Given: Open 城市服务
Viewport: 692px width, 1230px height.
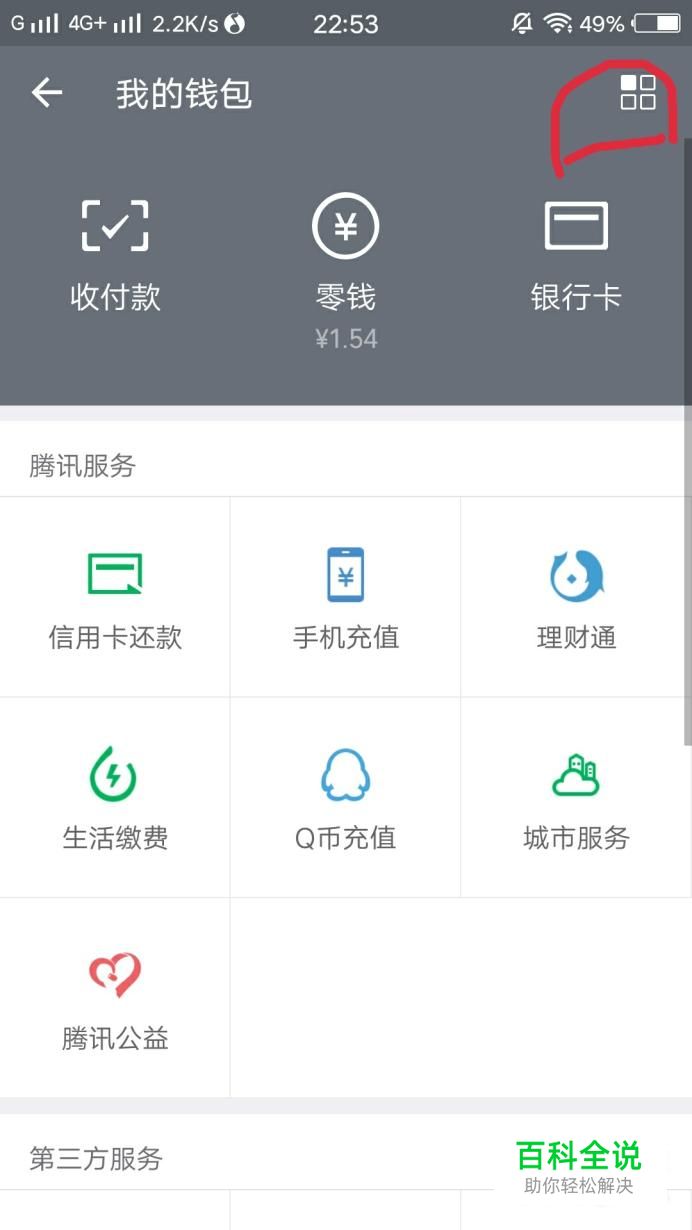Looking at the screenshot, I should 576,797.
